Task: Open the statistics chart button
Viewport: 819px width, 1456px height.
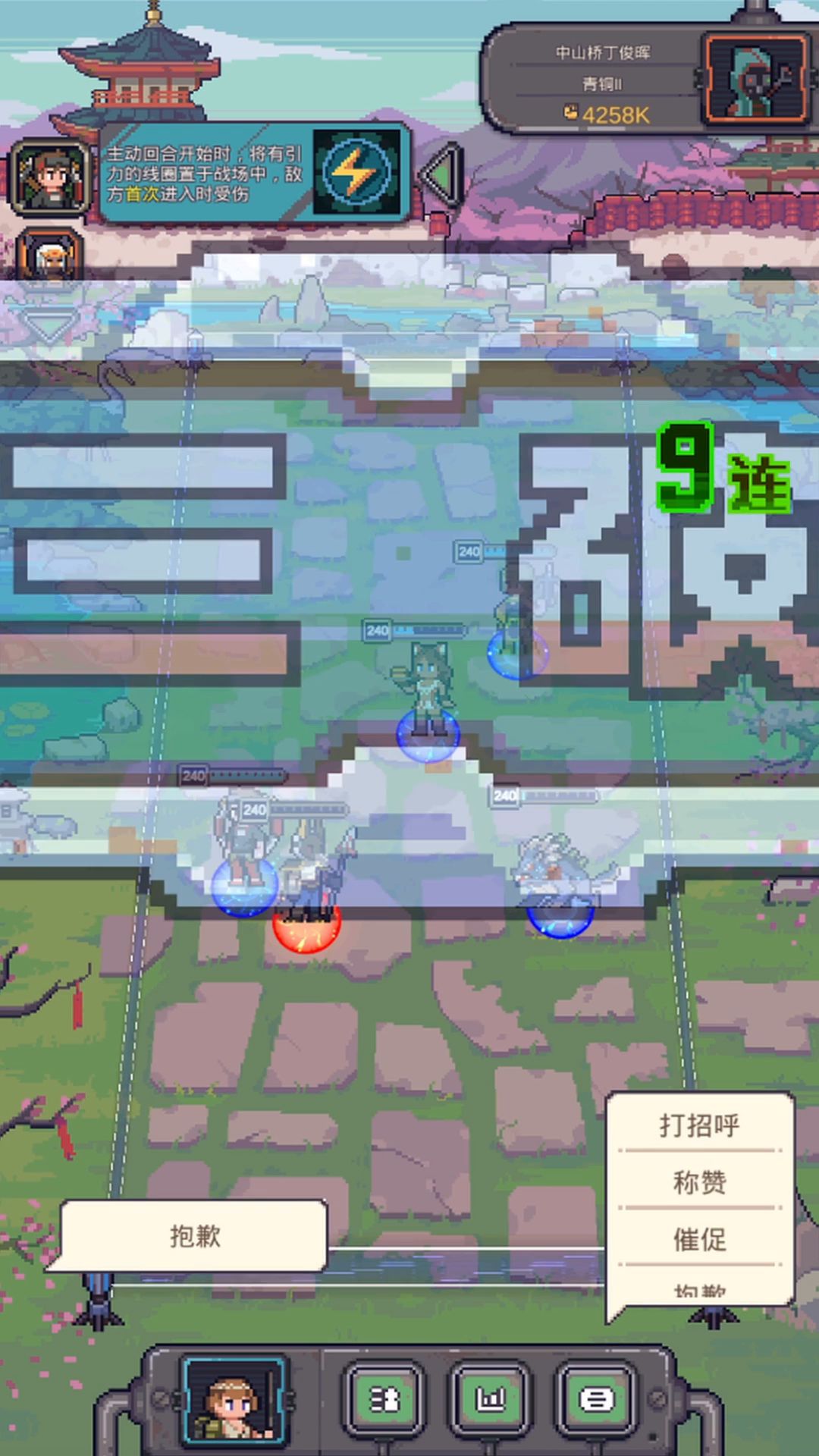Action: click(x=490, y=1400)
